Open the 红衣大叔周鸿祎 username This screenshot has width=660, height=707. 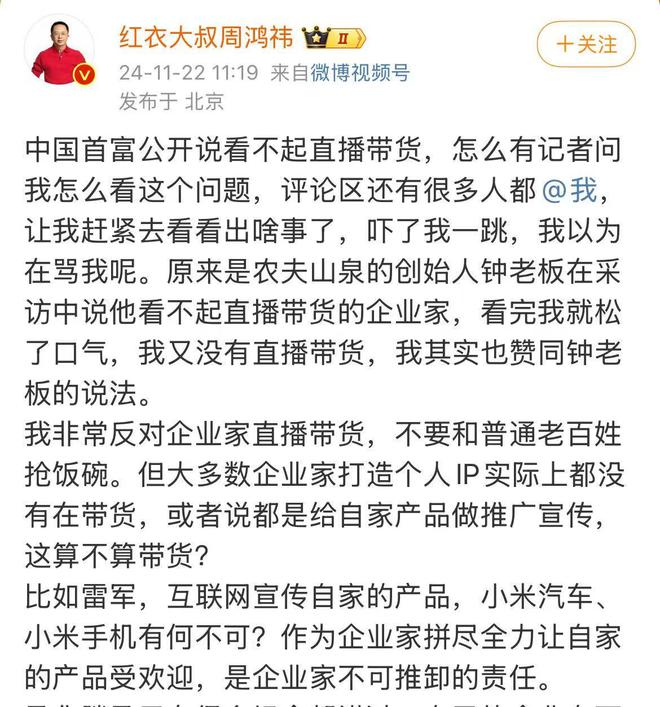click(x=206, y=38)
